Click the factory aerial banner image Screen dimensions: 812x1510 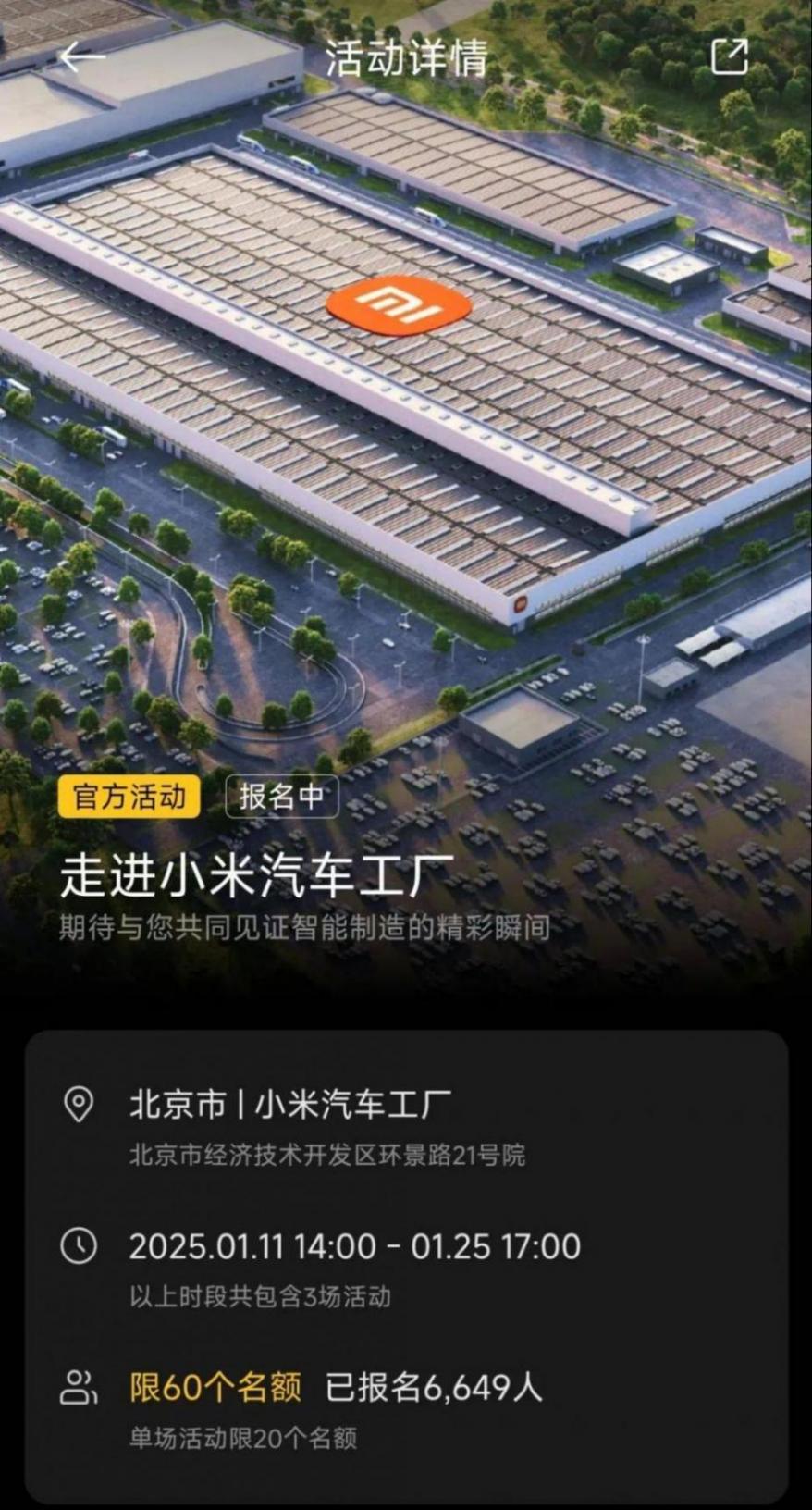pyautogui.click(x=406, y=416)
